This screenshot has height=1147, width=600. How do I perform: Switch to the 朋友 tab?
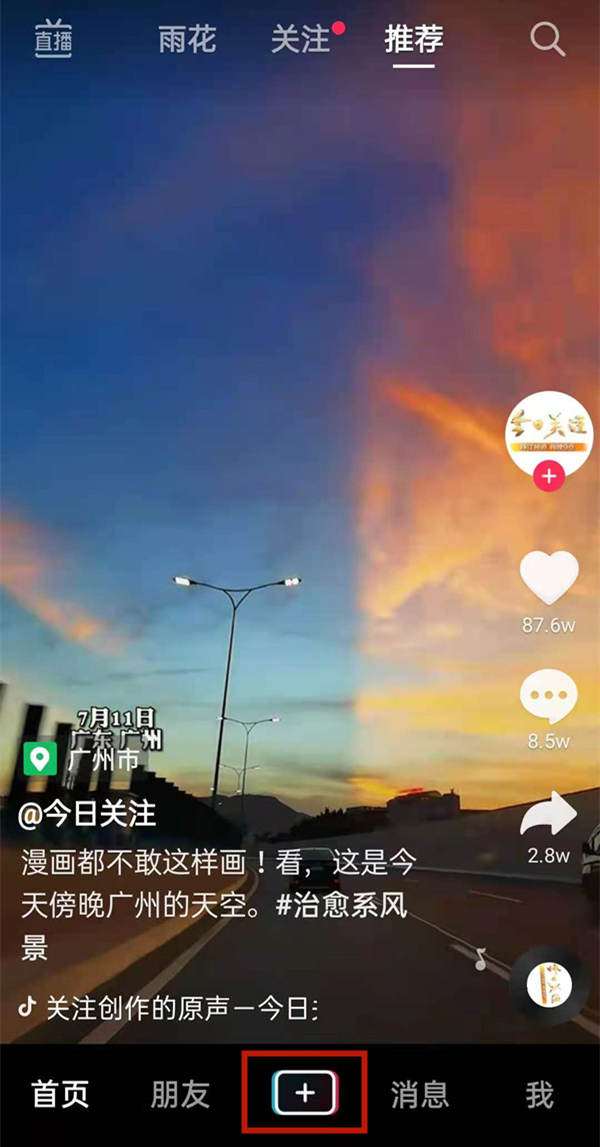(180, 1095)
